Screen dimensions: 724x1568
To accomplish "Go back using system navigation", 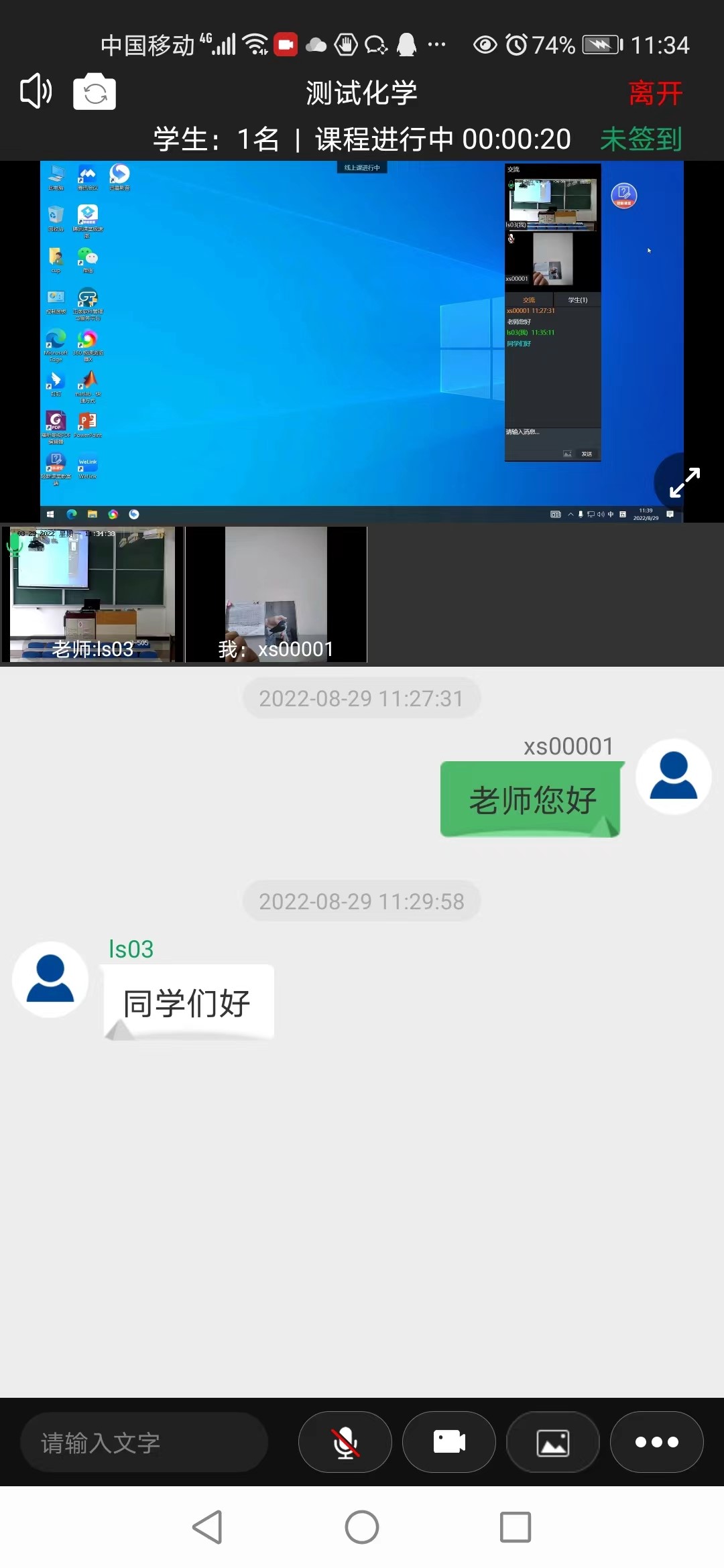I will pos(208,1527).
